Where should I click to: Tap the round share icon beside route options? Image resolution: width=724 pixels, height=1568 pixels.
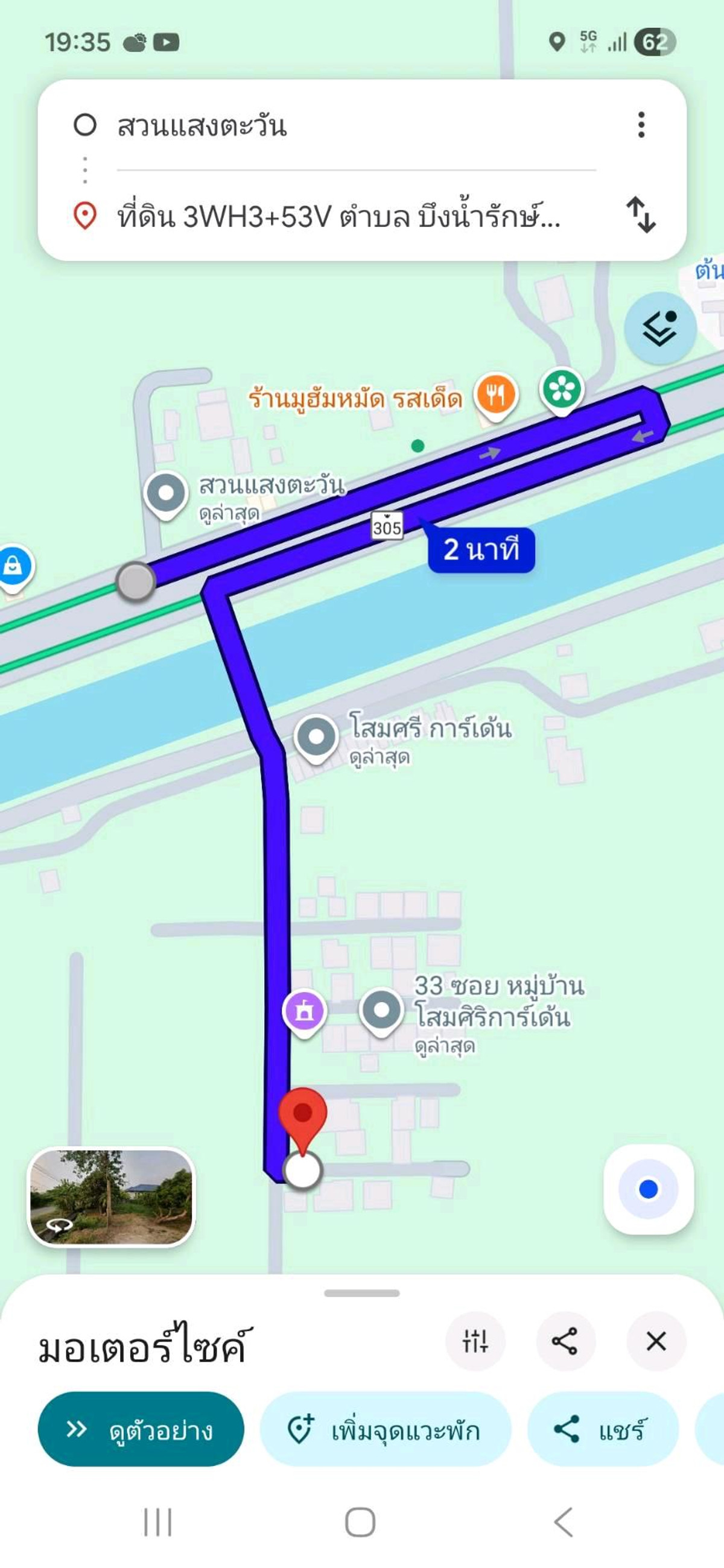click(565, 1341)
